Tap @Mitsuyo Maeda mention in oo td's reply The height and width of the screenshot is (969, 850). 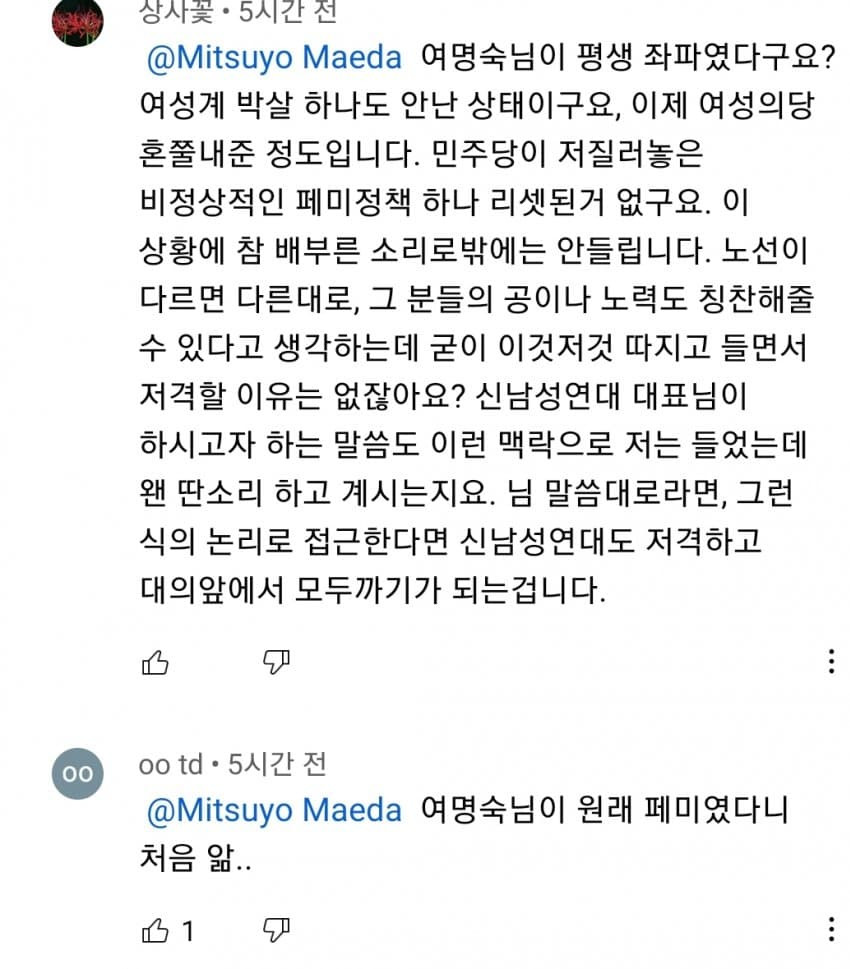[274, 810]
